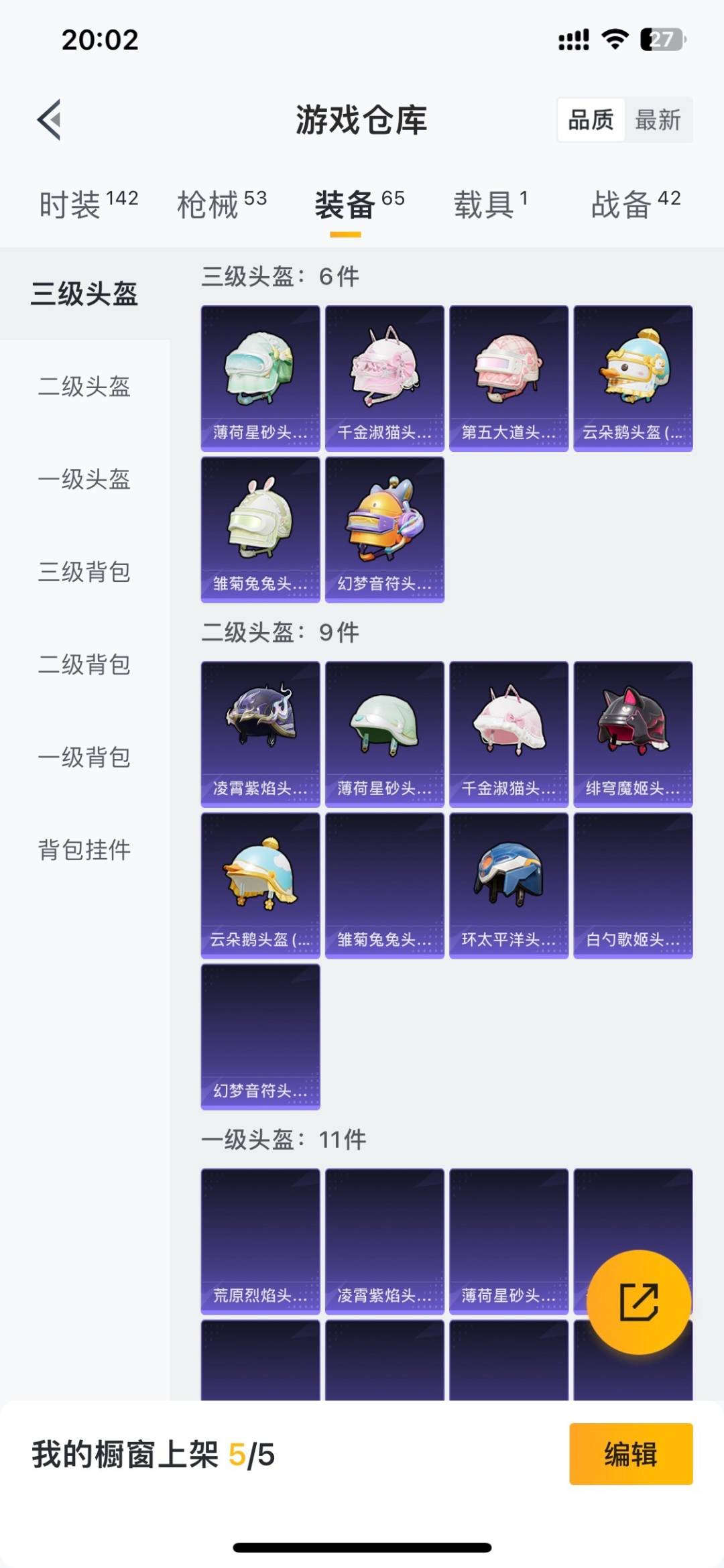Click the back arrow at top left

[47, 121]
